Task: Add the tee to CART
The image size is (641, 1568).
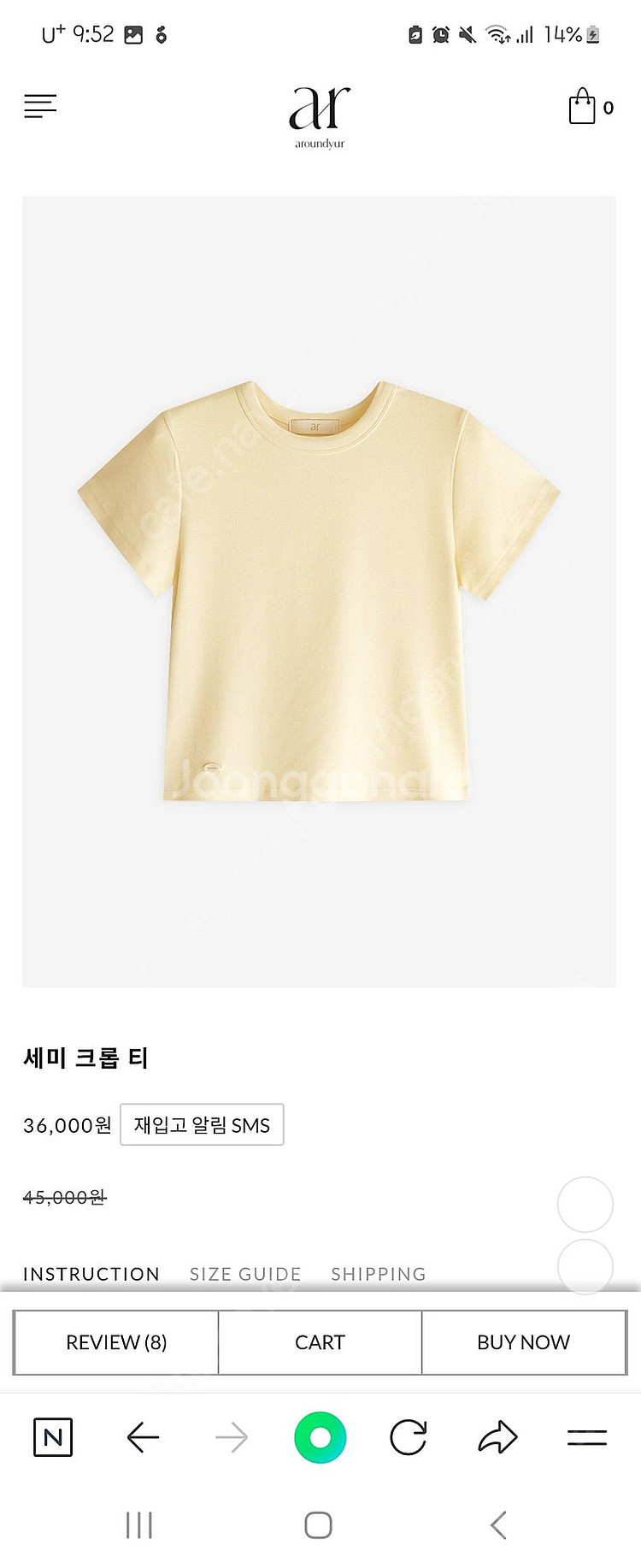Action: (x=320, y=1342)
